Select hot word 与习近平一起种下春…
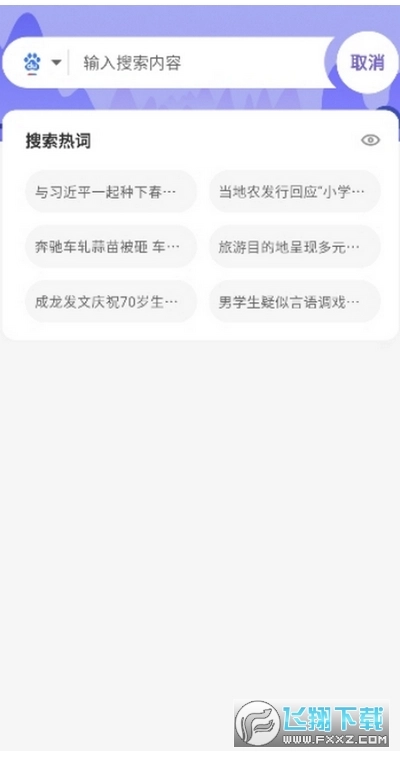Viewport: 400px width, 759px height. [111, 192]
